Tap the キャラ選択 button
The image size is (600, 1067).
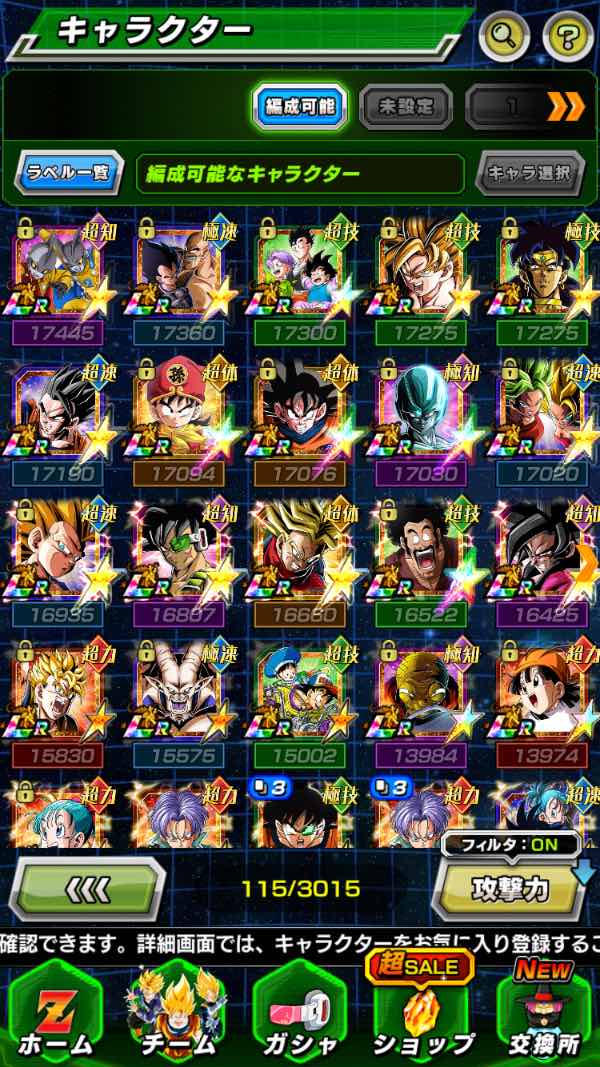(529, 173)
